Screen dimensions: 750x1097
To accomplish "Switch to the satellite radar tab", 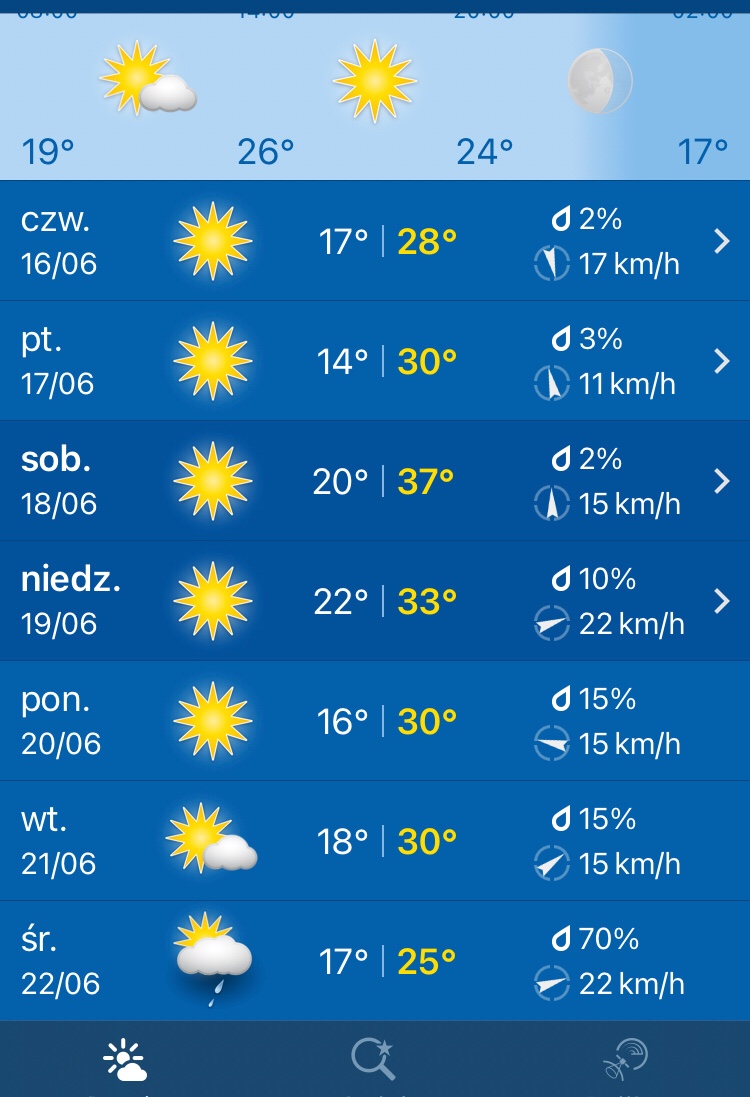I will [626, 1062].
